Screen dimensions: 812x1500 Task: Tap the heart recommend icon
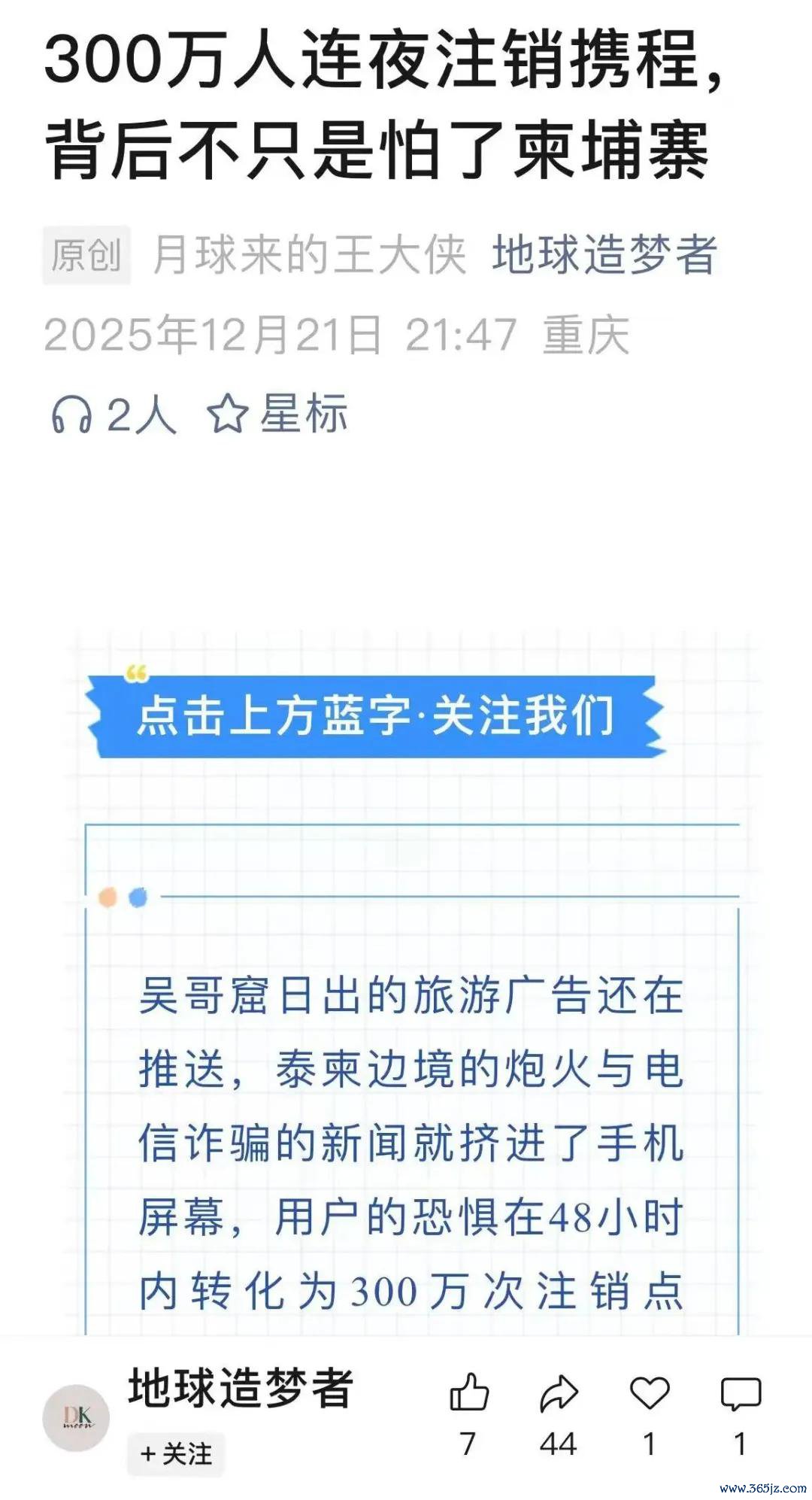650,1393
